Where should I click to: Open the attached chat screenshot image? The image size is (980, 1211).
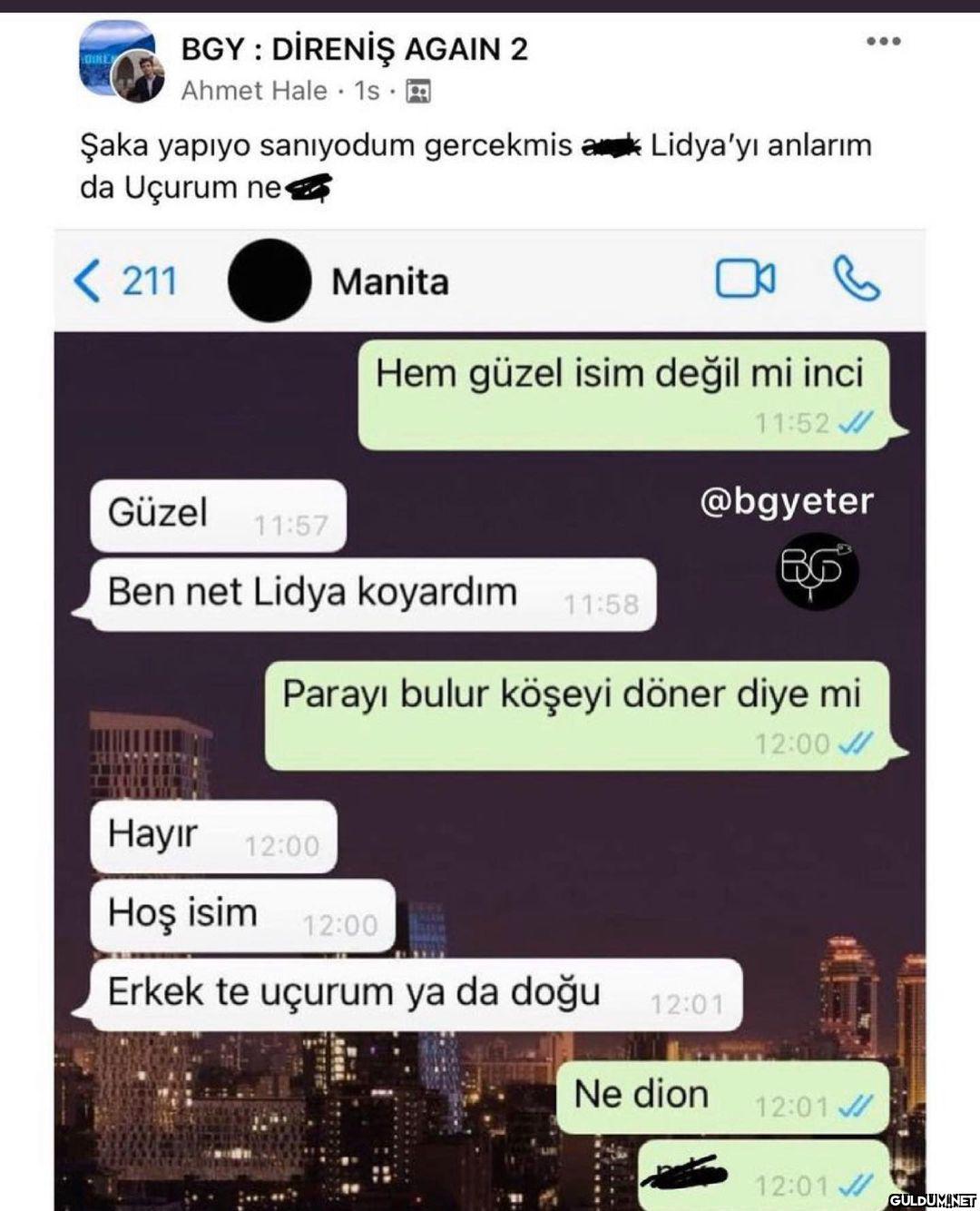pyautogui.click(x=490, y=717)
